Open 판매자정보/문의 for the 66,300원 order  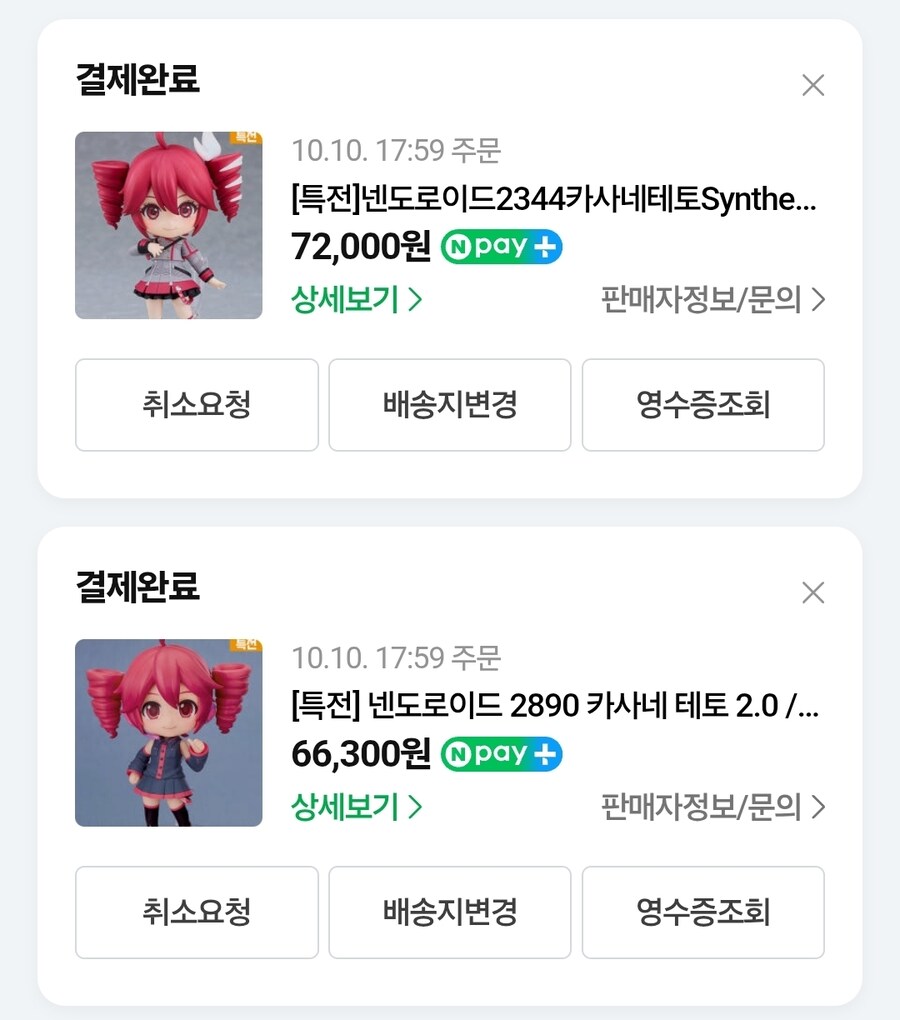[x=712, y=806]
